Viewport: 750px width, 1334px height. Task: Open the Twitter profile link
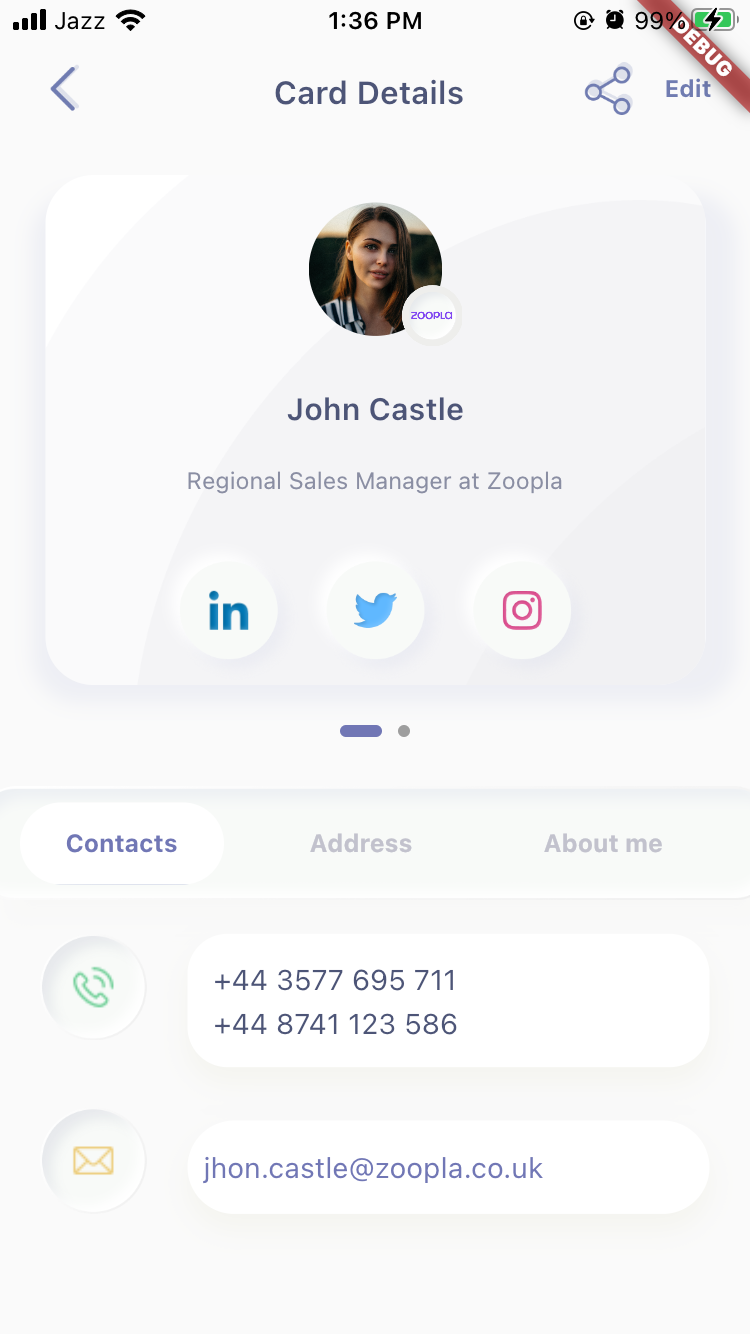click(375, 610)
